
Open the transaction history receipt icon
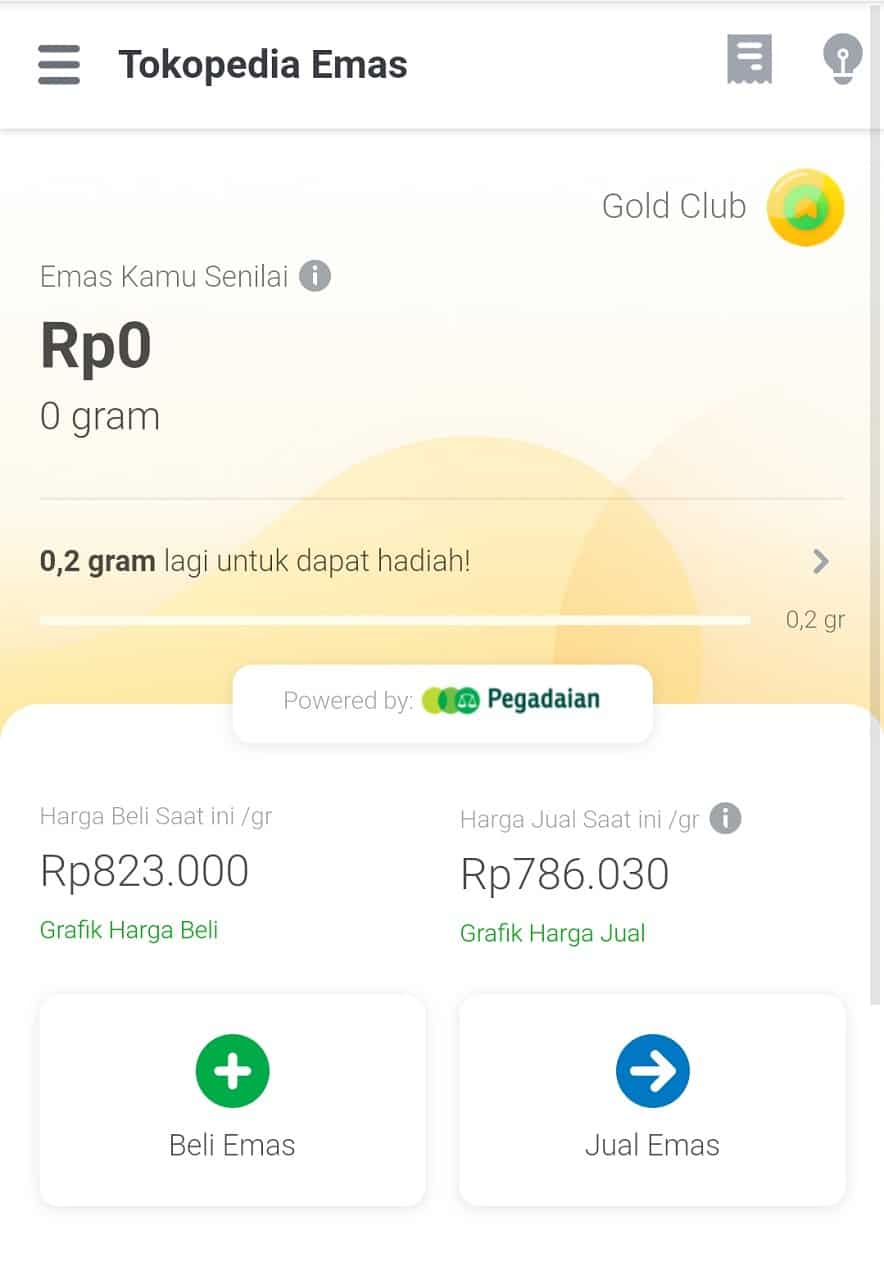coord(749,61)
